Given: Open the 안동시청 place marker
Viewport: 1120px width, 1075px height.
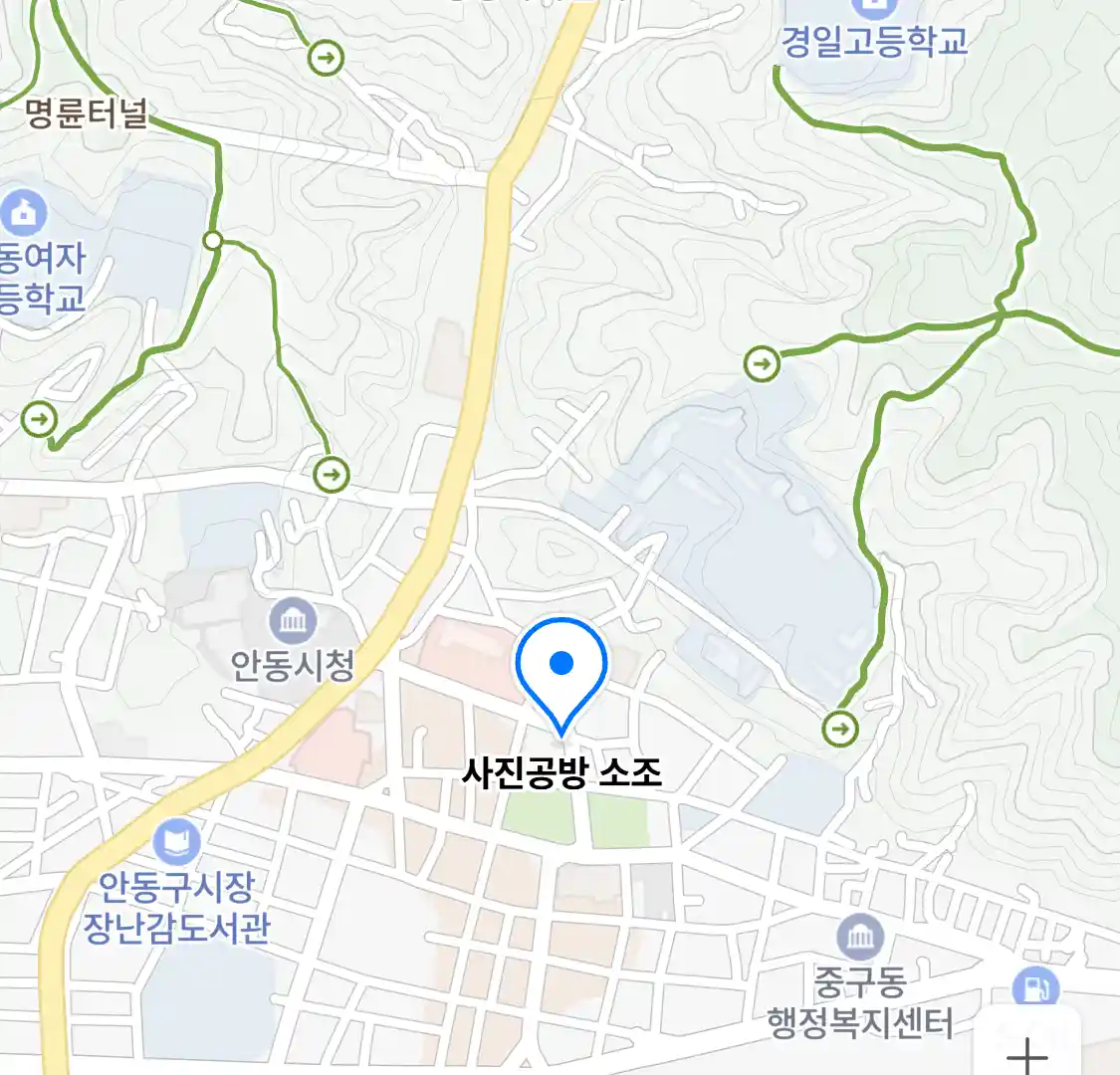Looking at the screenshot, I should (293, 623).
